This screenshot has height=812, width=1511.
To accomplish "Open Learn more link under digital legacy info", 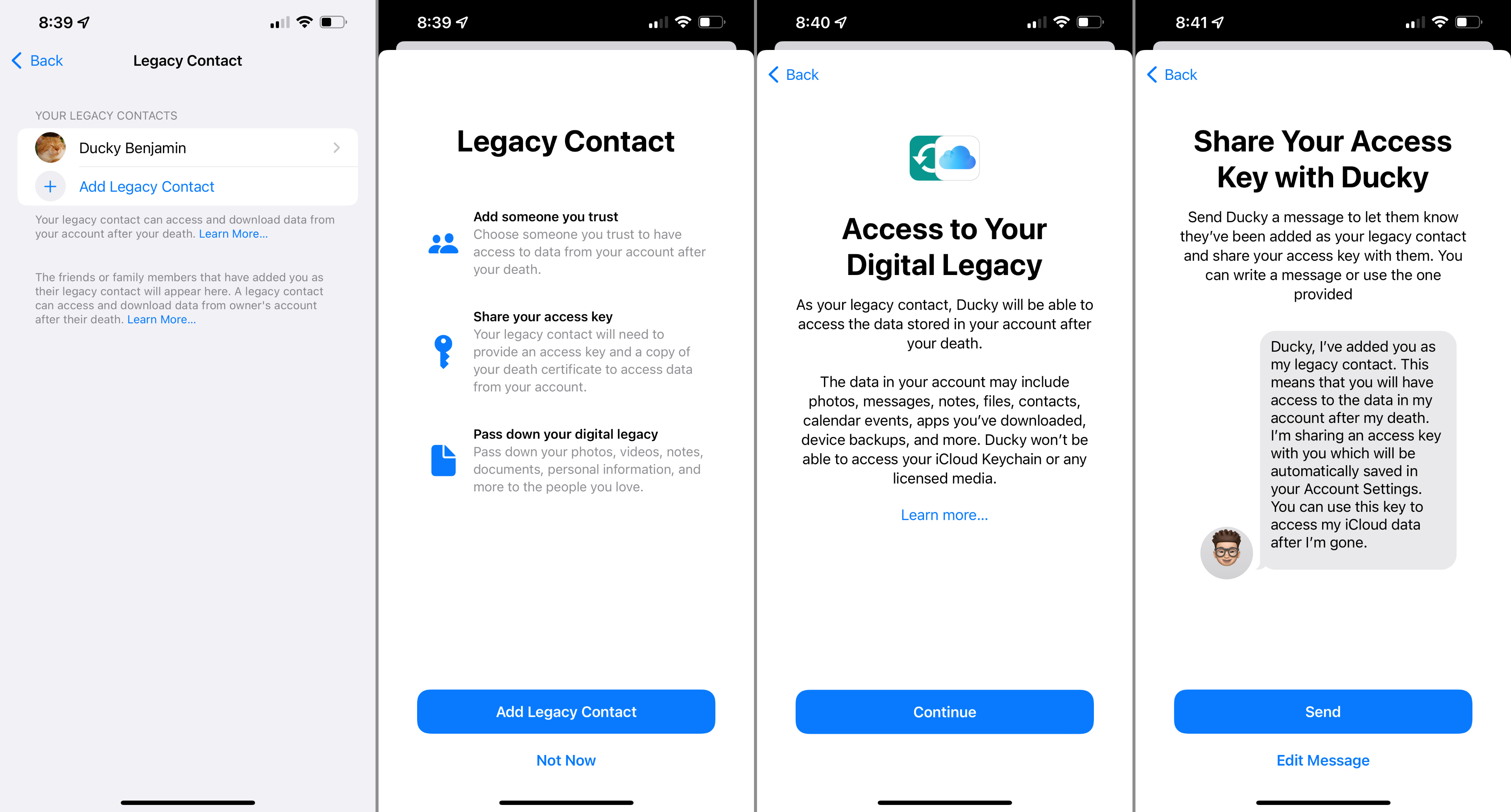I will pos(944,515).
